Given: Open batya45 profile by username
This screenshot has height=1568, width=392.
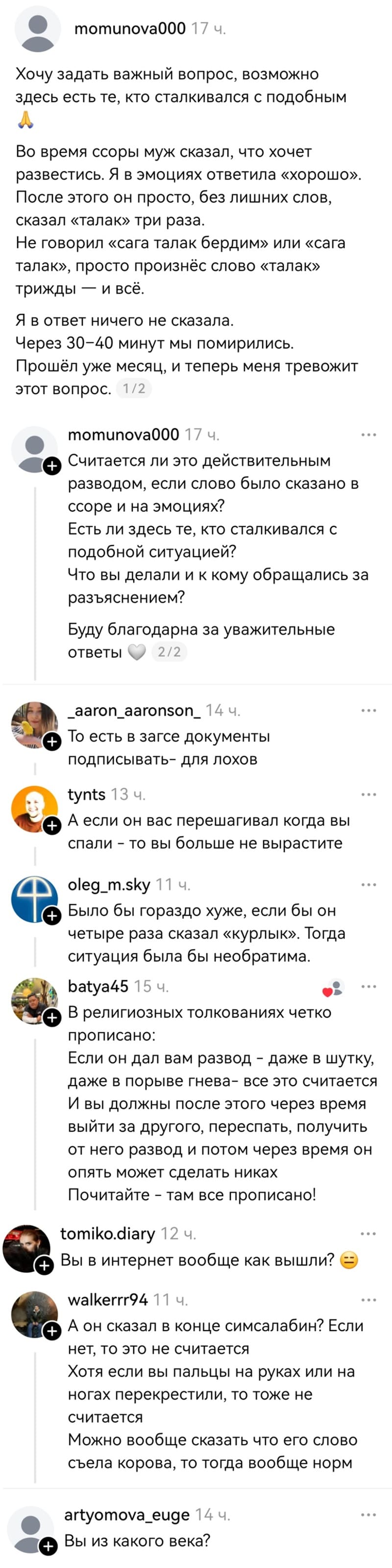Looking at the screenshot, I should click(x=98, y=986).
